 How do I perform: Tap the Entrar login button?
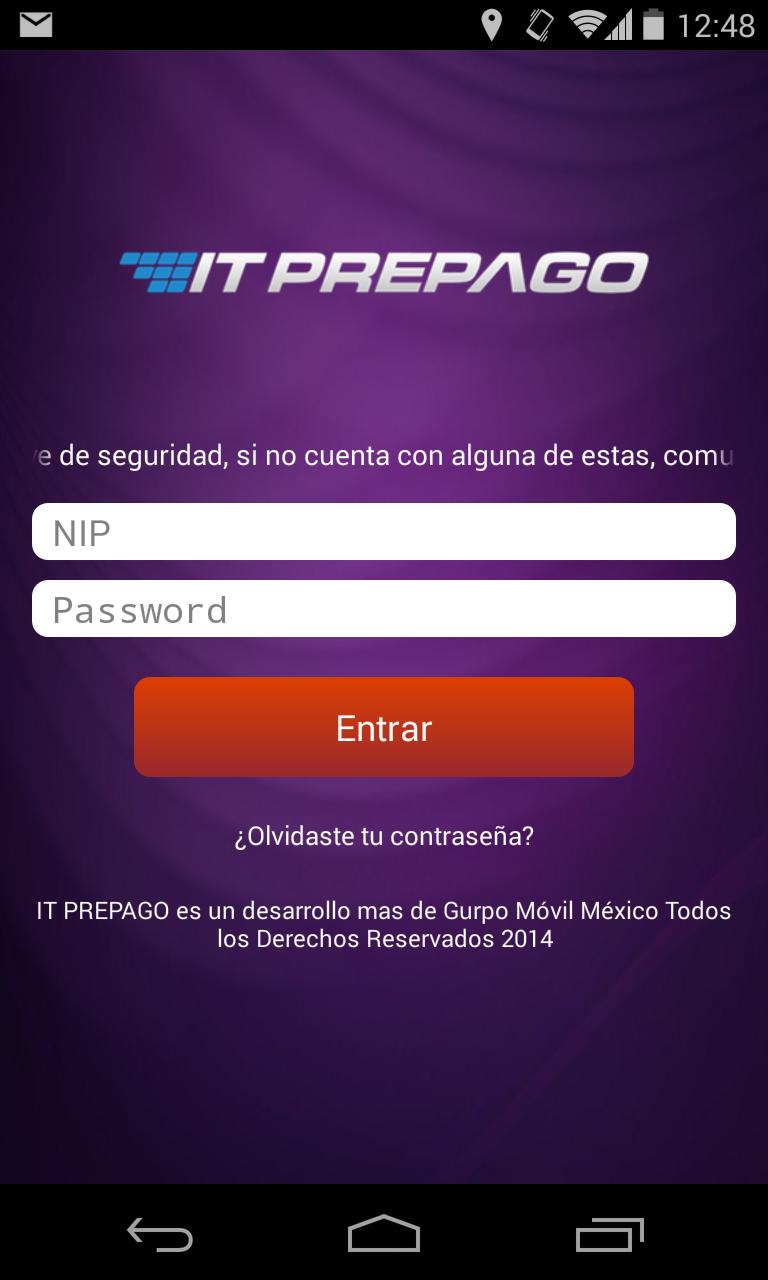click(x=384, y=727)
